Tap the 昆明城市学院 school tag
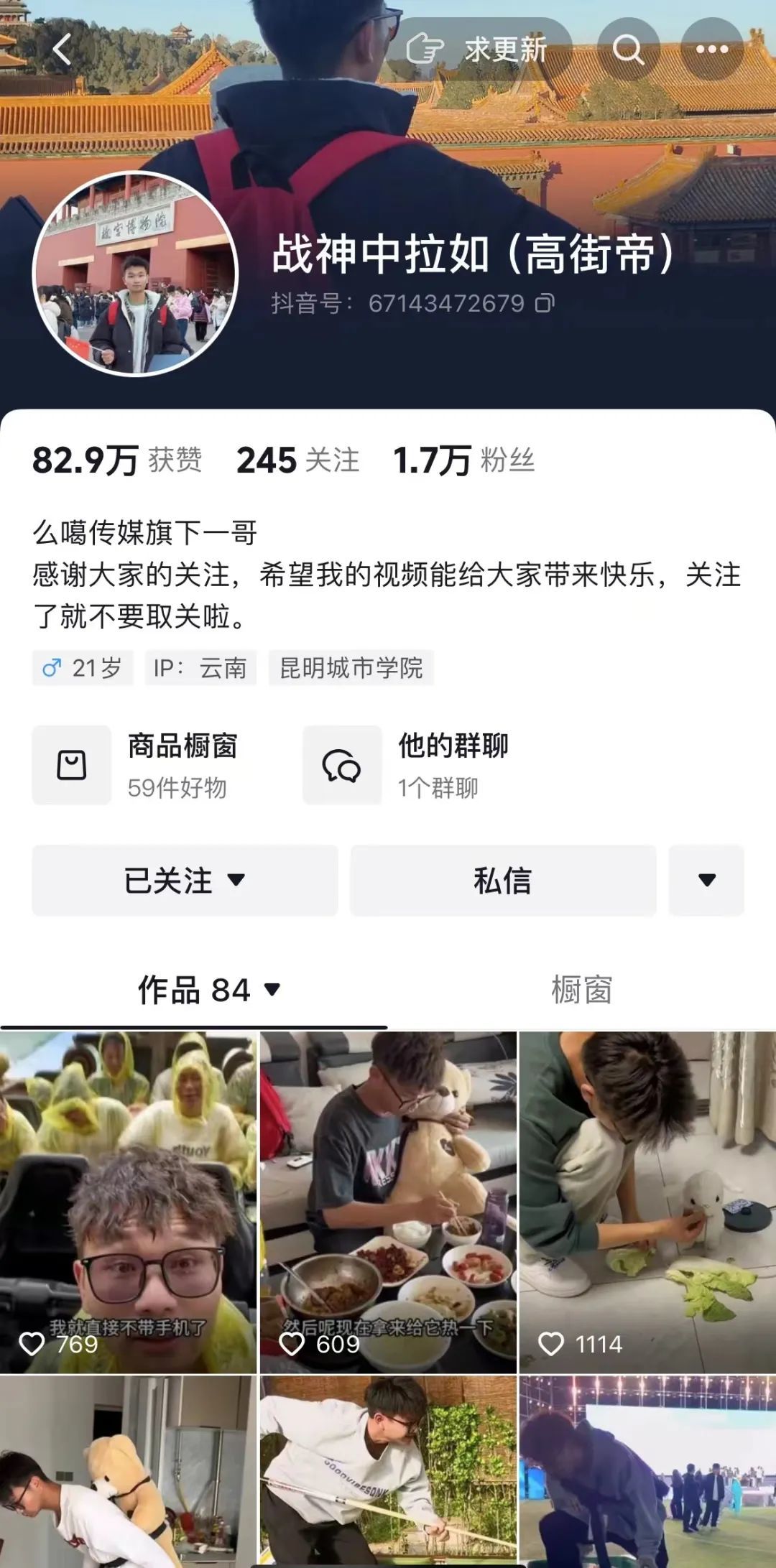The width and height of the screenshot is (776, 1568). tap(351, 668)
